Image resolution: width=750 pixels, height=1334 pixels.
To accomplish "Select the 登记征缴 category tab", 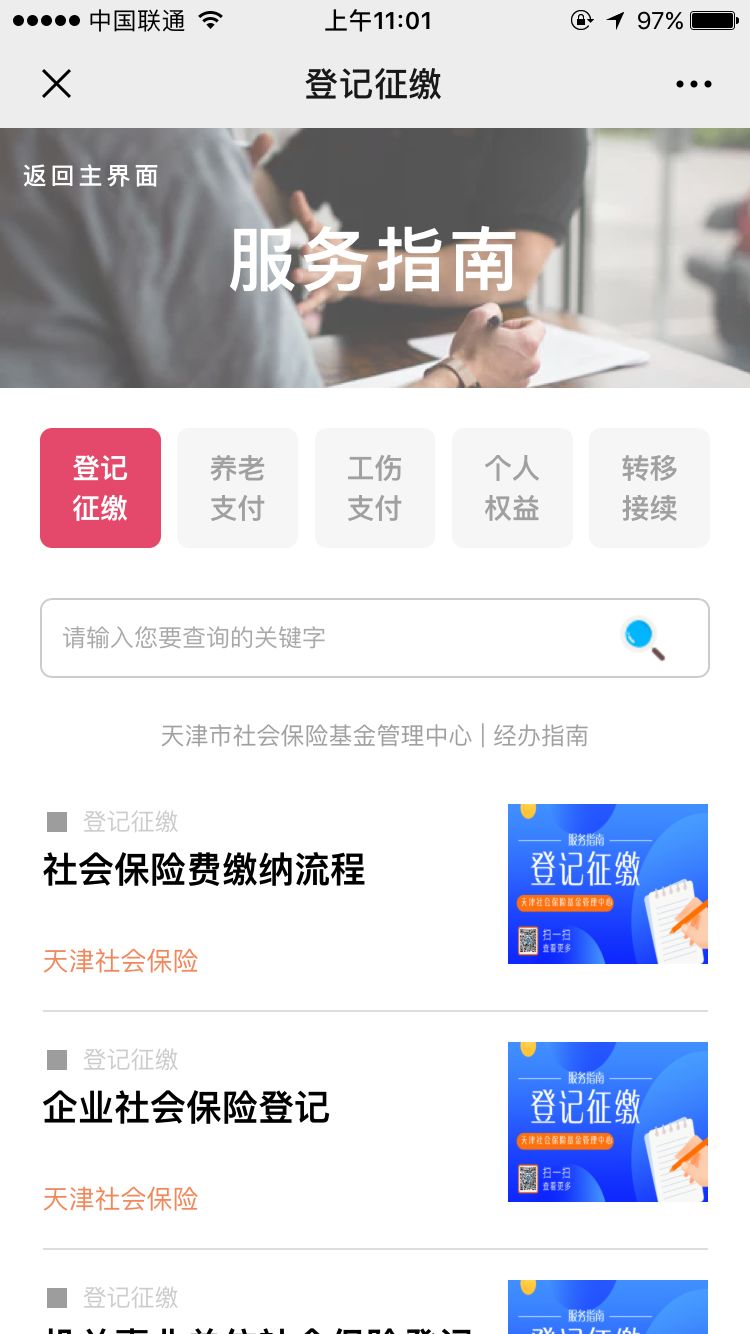I will coord(100,488).
